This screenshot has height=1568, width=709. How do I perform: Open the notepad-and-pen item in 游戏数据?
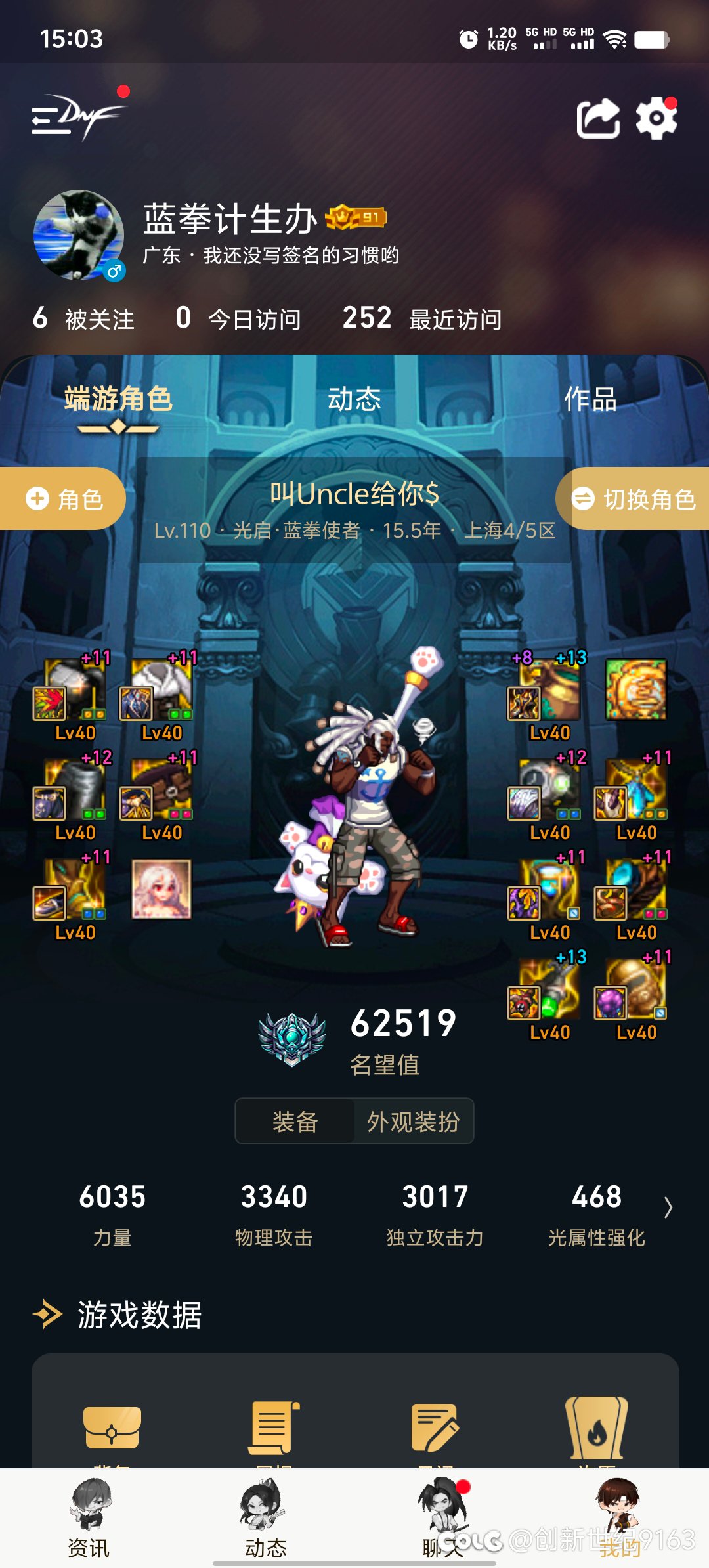pyautogui.click(x=435, y=1427)
